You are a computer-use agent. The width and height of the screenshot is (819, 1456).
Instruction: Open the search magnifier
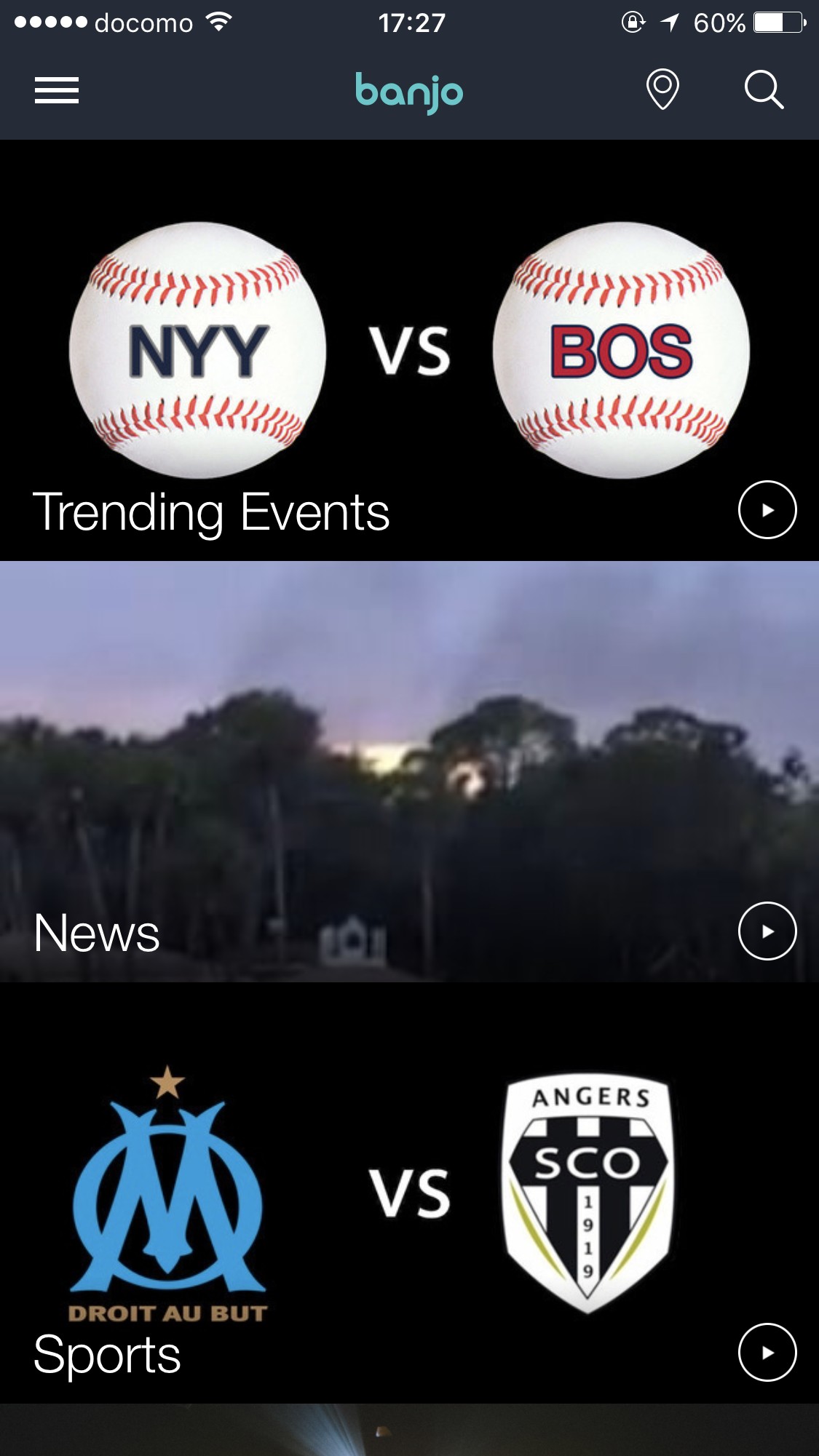[764, 90]
